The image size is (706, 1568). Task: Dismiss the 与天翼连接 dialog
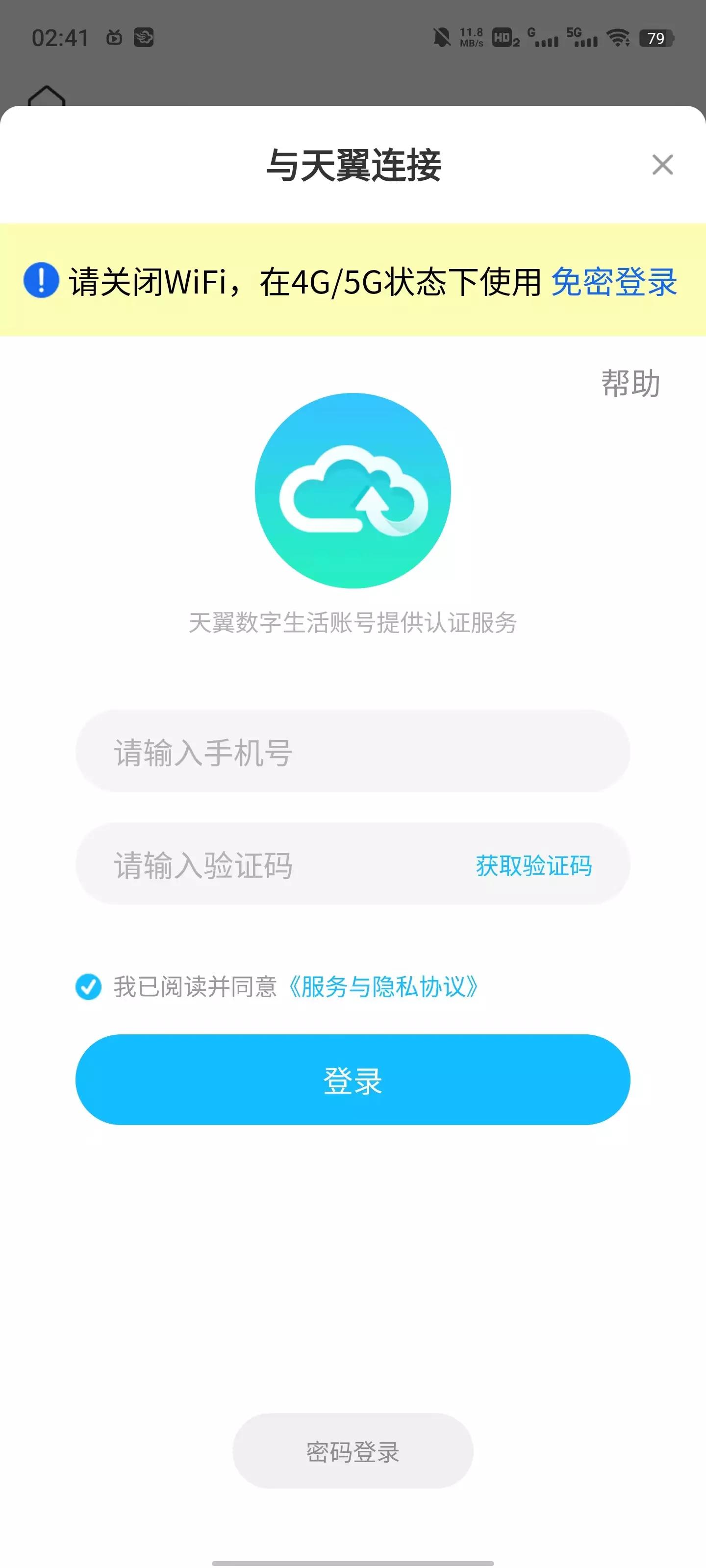663,165
